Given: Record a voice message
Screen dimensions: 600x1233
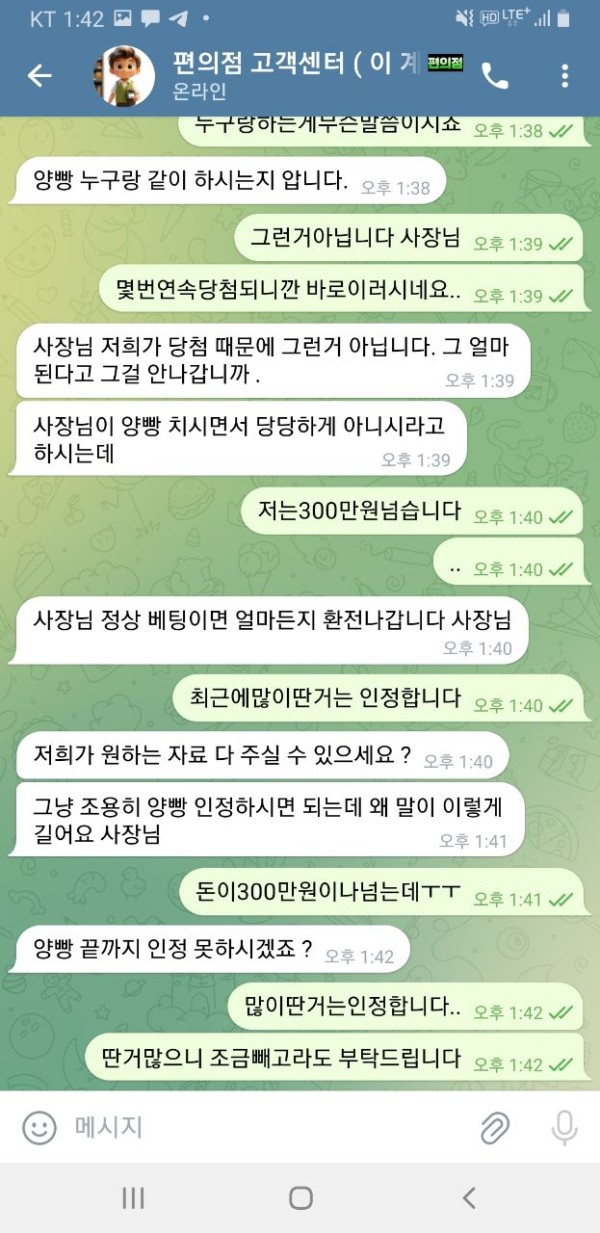Looking at the screenshot, I should click(565, 1129).
